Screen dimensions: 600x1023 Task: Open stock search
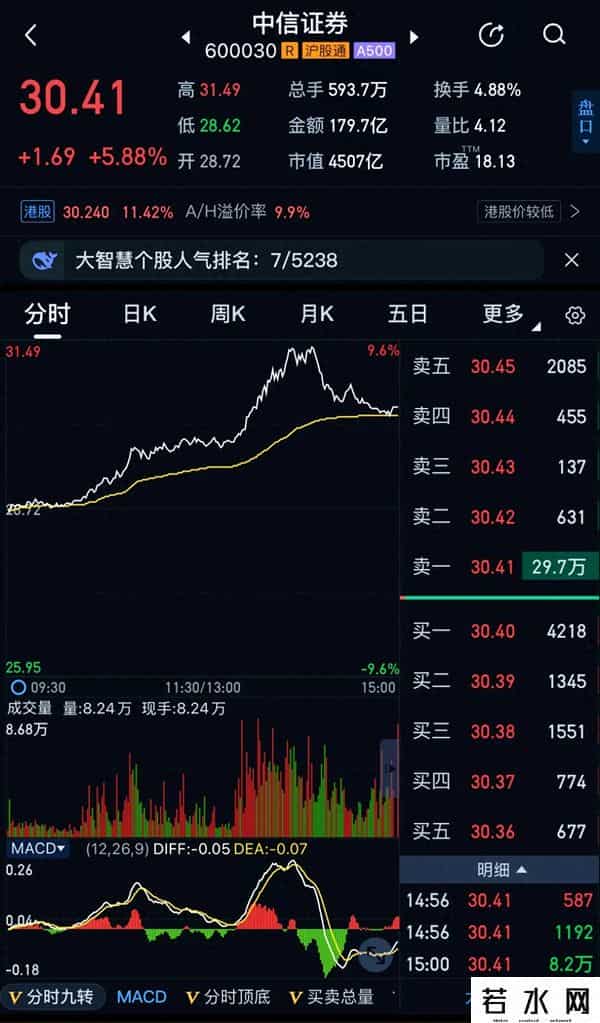pyautogui.click(x=554, y=36)
